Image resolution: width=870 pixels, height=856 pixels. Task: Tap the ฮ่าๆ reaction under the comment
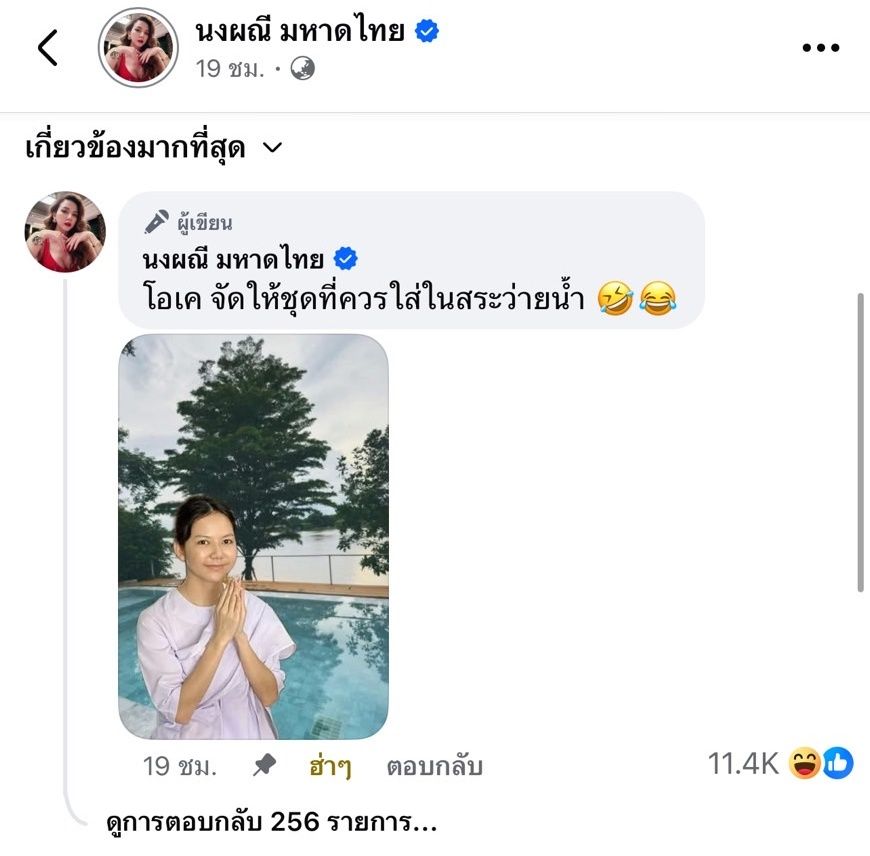pos(331,767)
